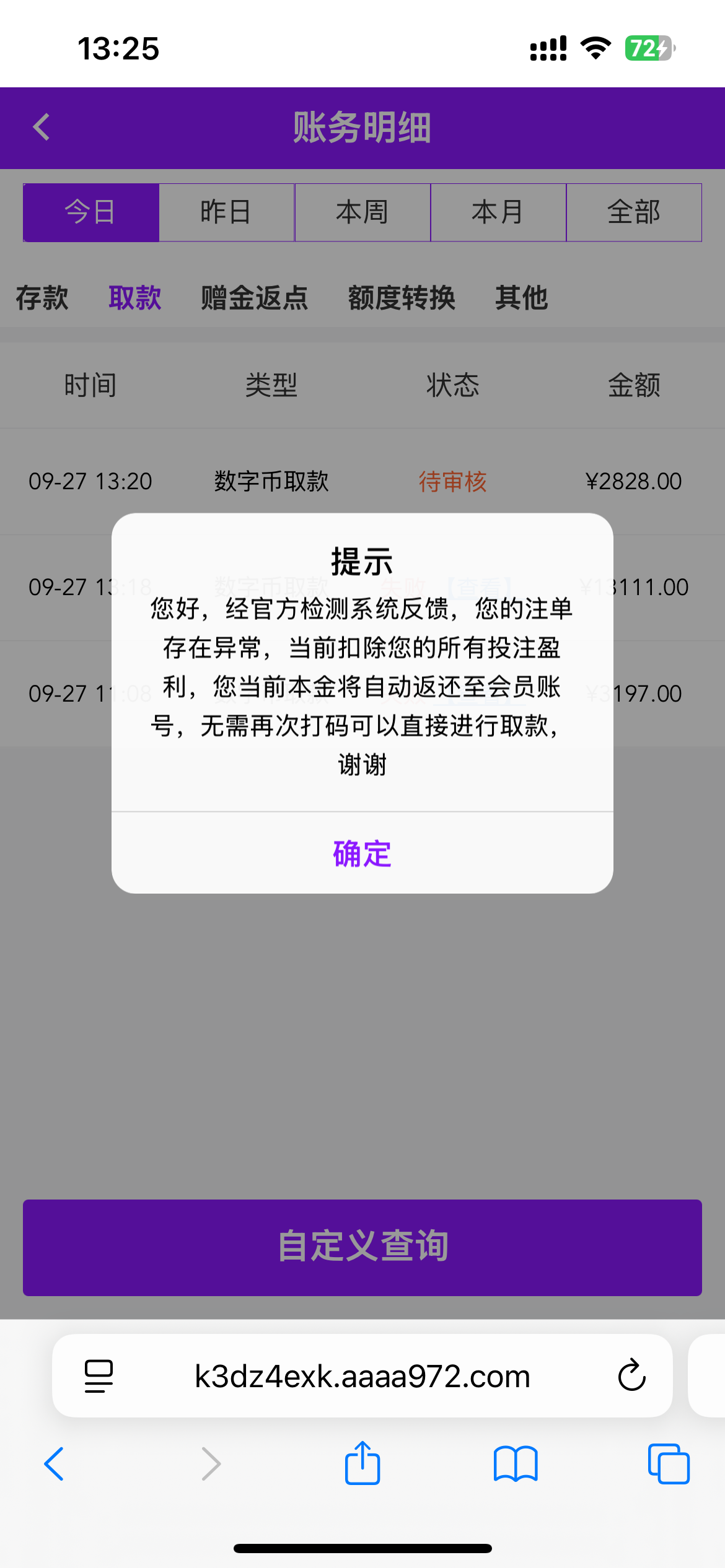725x1568 pixels.
Task: Switch to the 全部 date filter tab
Action: (634, 212)
